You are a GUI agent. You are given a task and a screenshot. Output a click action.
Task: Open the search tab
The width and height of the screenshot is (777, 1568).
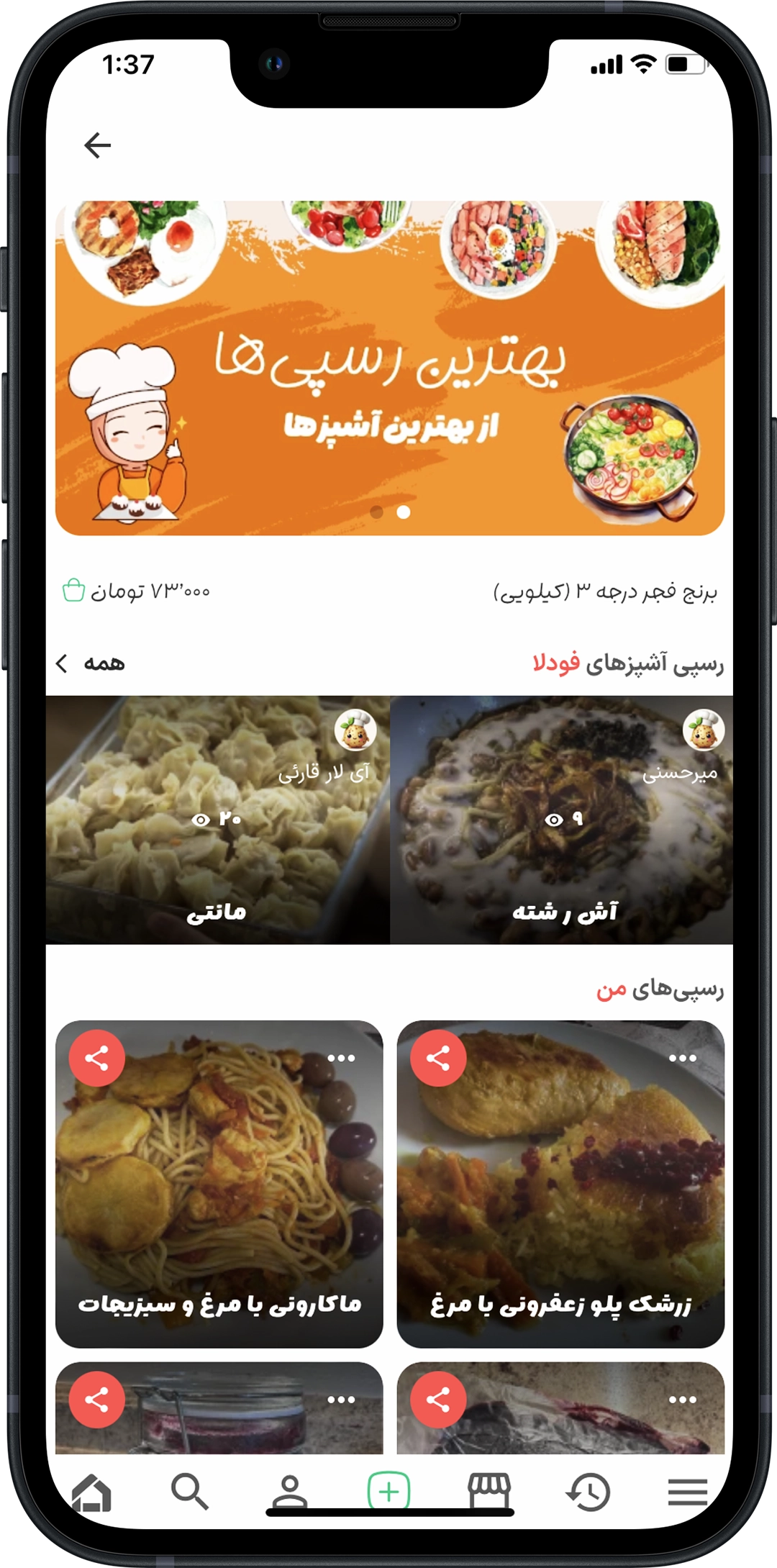click(x=190, y=1491)
